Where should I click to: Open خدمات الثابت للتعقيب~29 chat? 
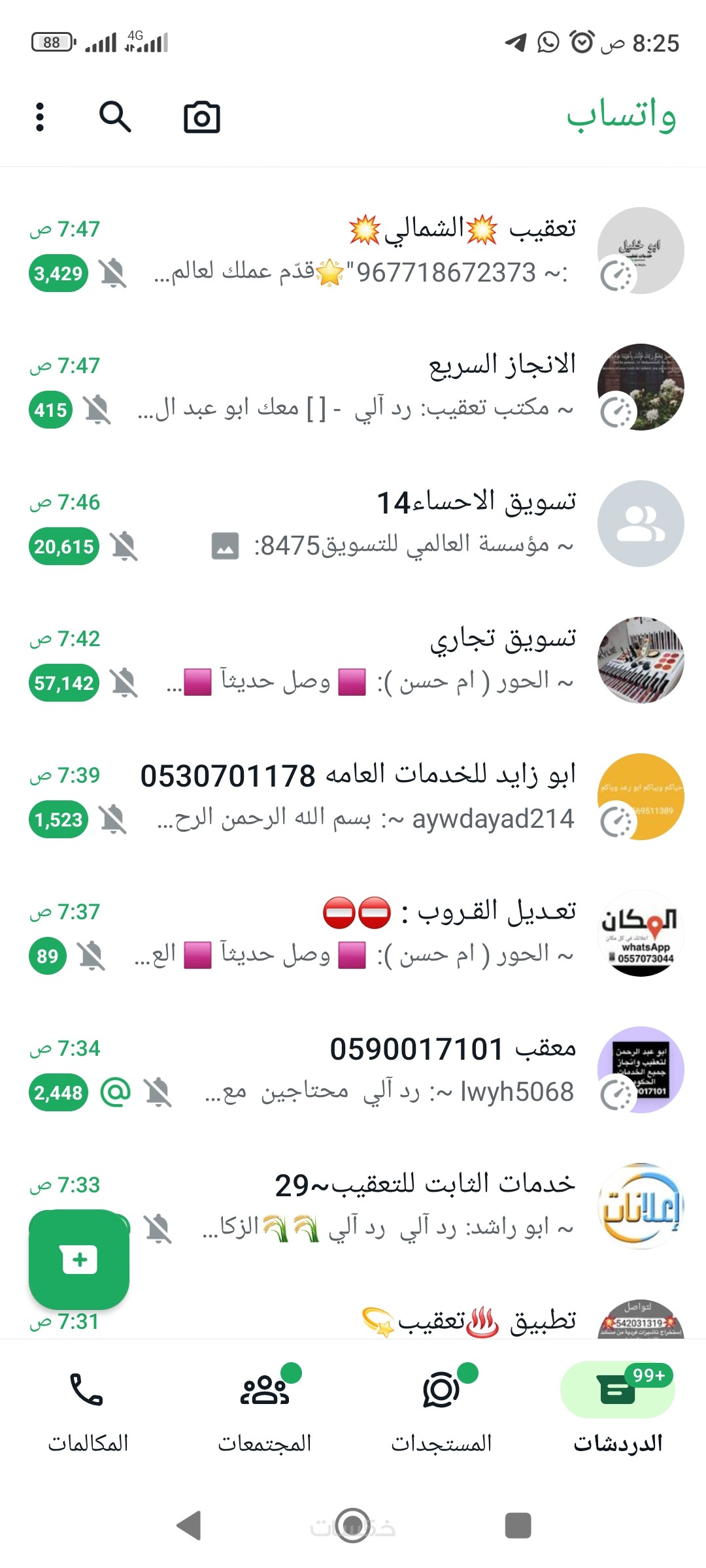tap(366, 1206)
